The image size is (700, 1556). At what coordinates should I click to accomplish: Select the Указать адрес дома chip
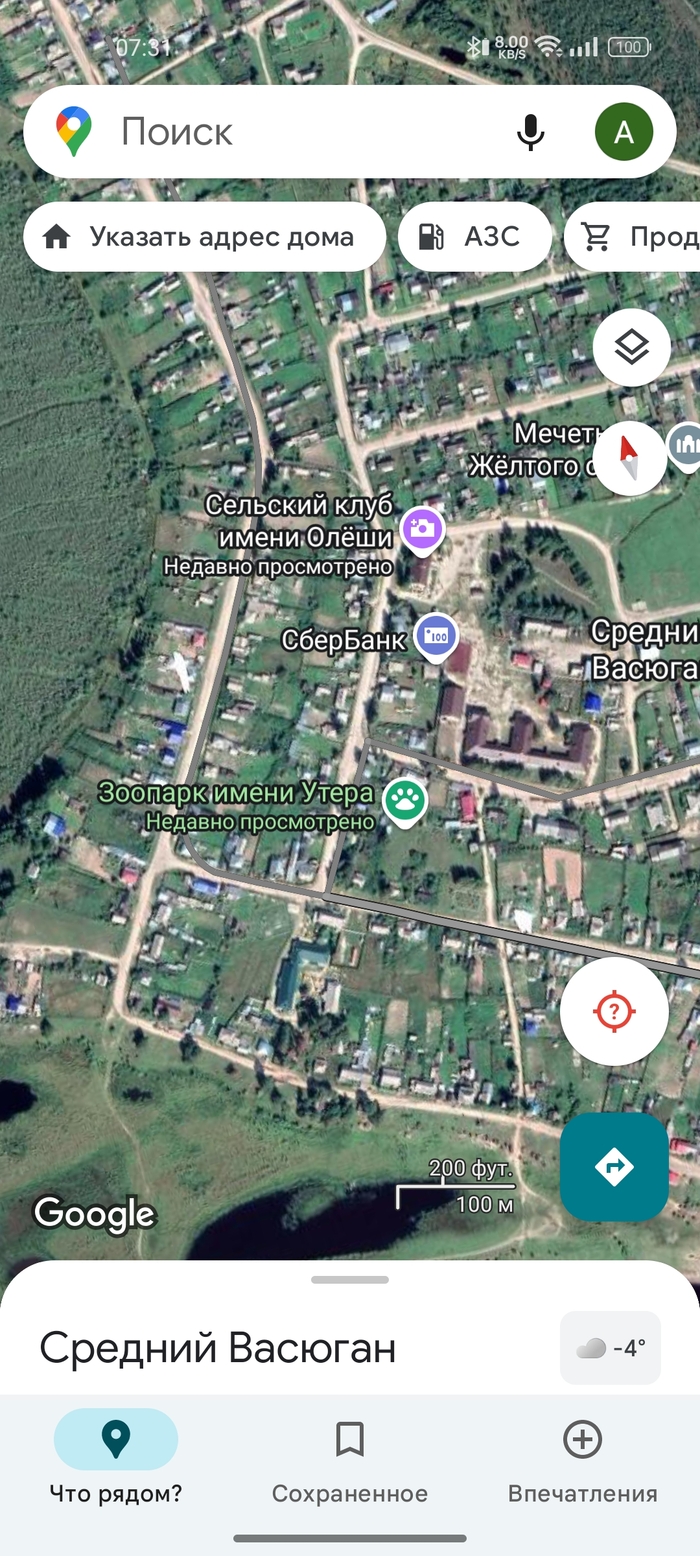tap(204, 237)
